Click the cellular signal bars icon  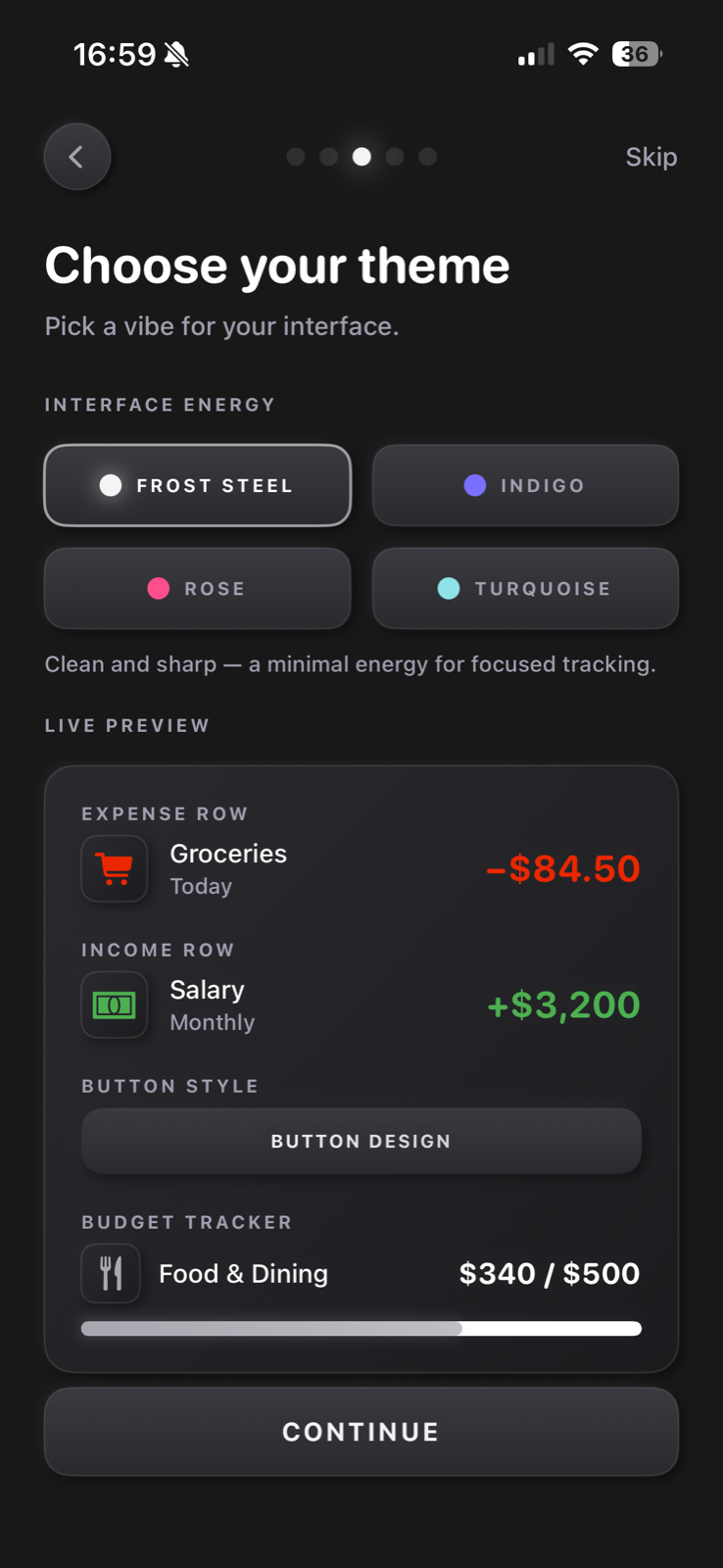click(534, 54)
